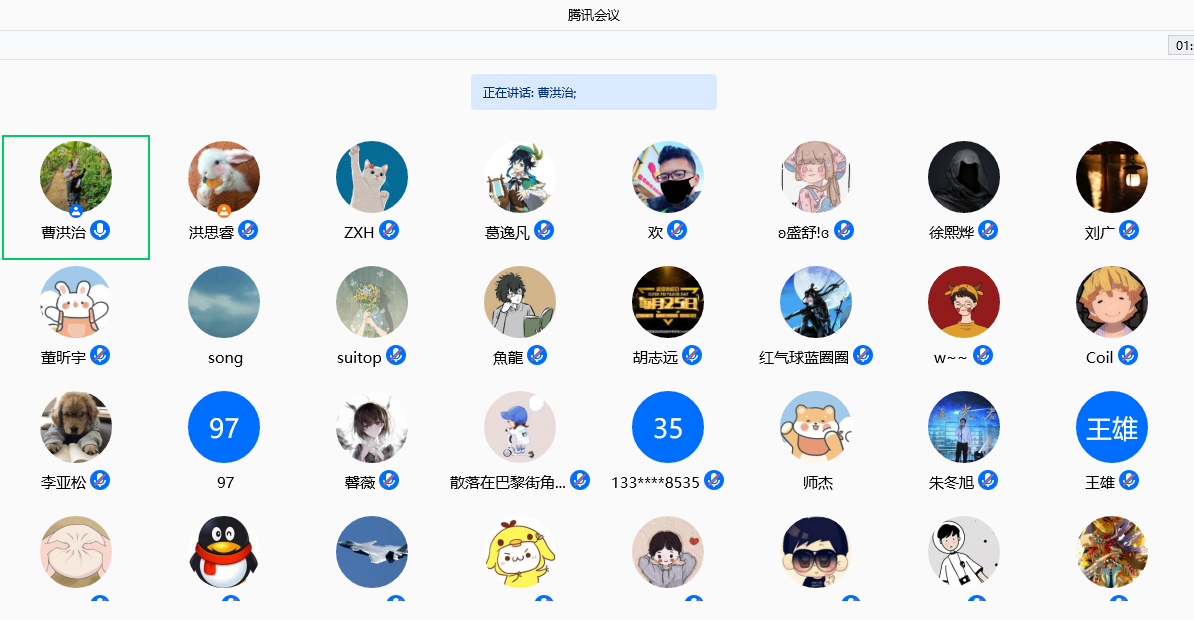
Task: Open the 133****8535 participant tile
Action: click(x=668, y=428)
